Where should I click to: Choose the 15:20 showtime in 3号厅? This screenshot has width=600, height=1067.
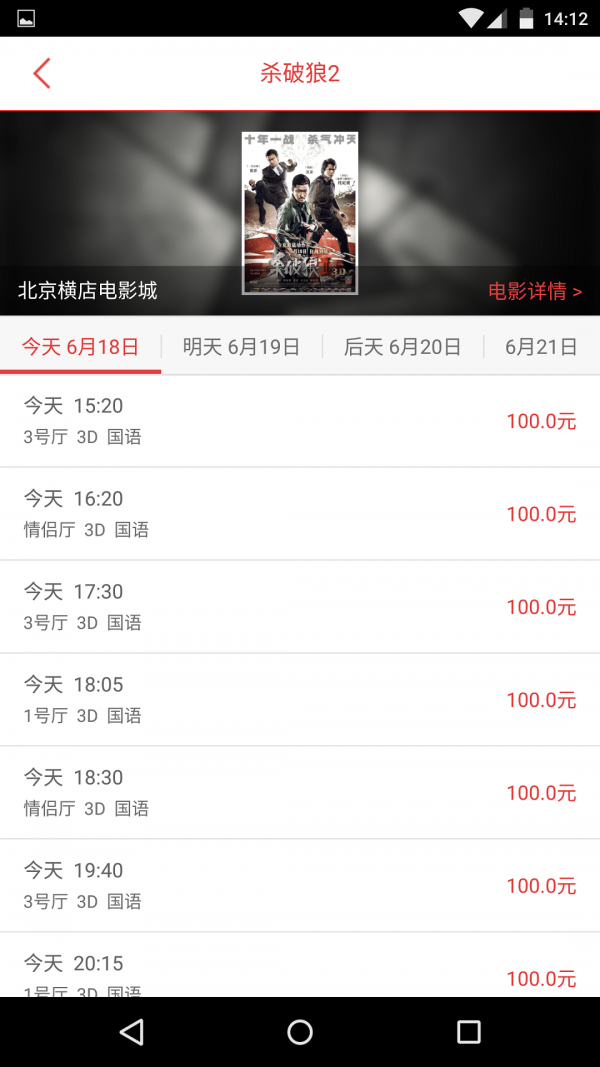pos(300,421)
